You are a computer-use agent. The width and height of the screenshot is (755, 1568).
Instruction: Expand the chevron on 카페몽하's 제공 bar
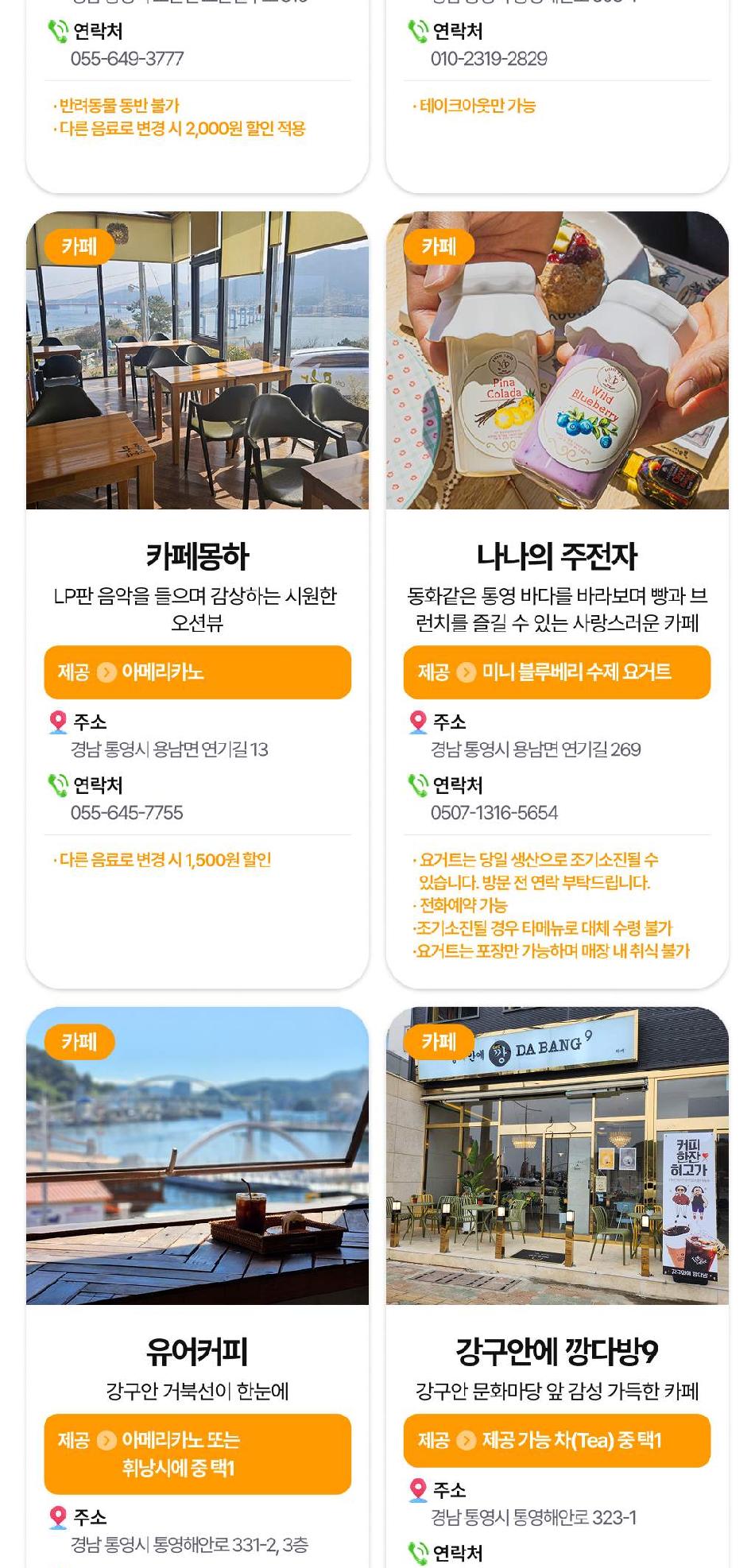pos(106,672)
